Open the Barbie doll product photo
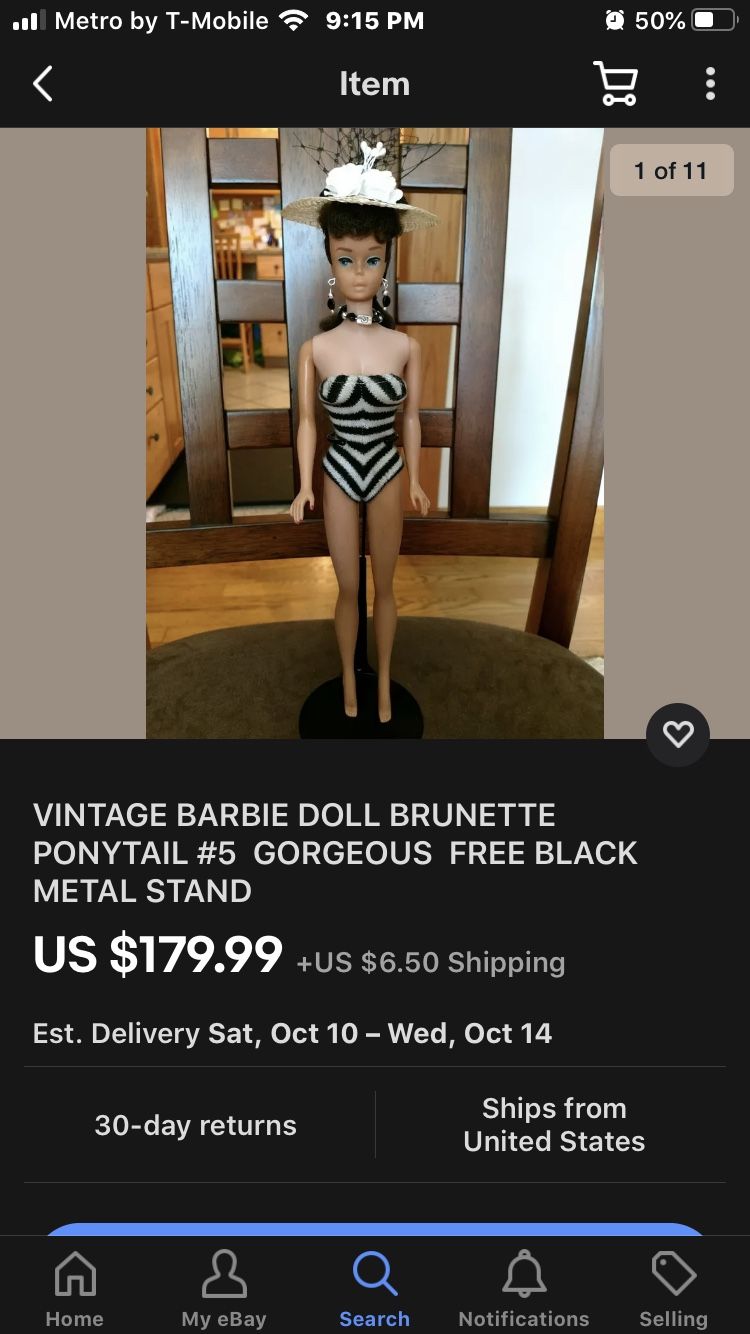Screen dimensions: 750x1334 pyautogui.click(x=374, y=432)
